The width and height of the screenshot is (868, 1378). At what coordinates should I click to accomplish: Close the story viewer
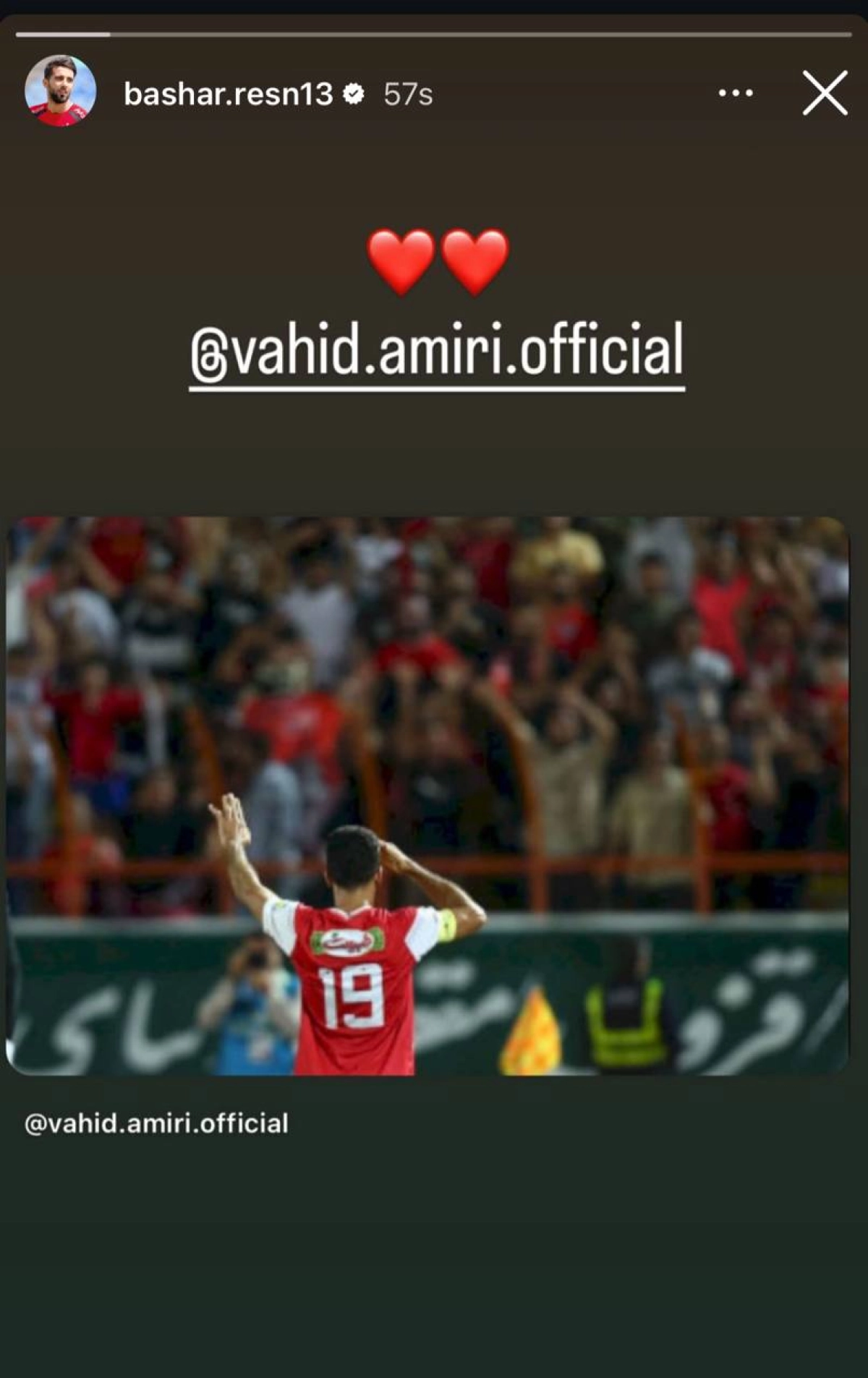(x=825, y=93)
